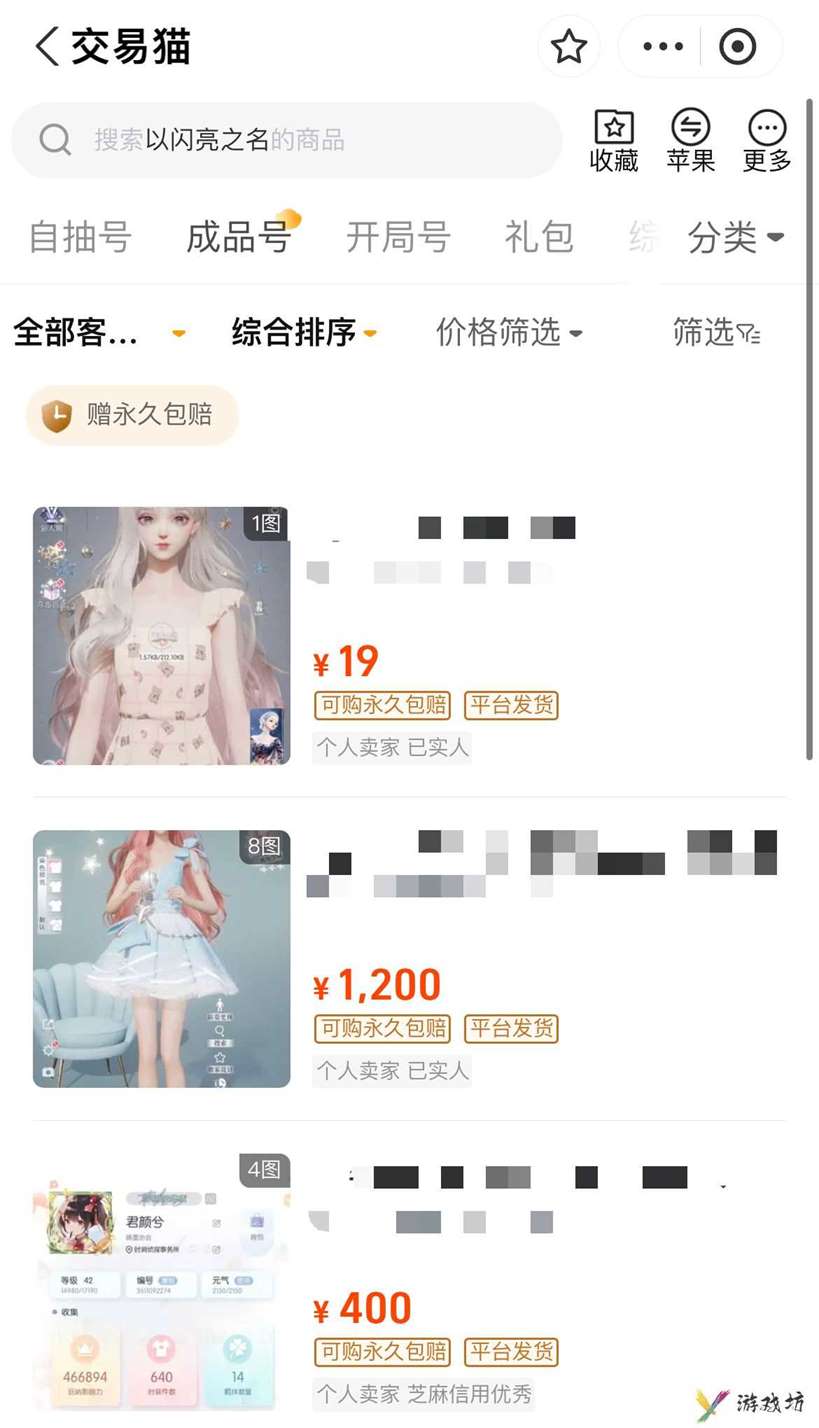Screen dimensions: 819x1428
Task: Open 收藏 favorites
Action: pos(614,141)
